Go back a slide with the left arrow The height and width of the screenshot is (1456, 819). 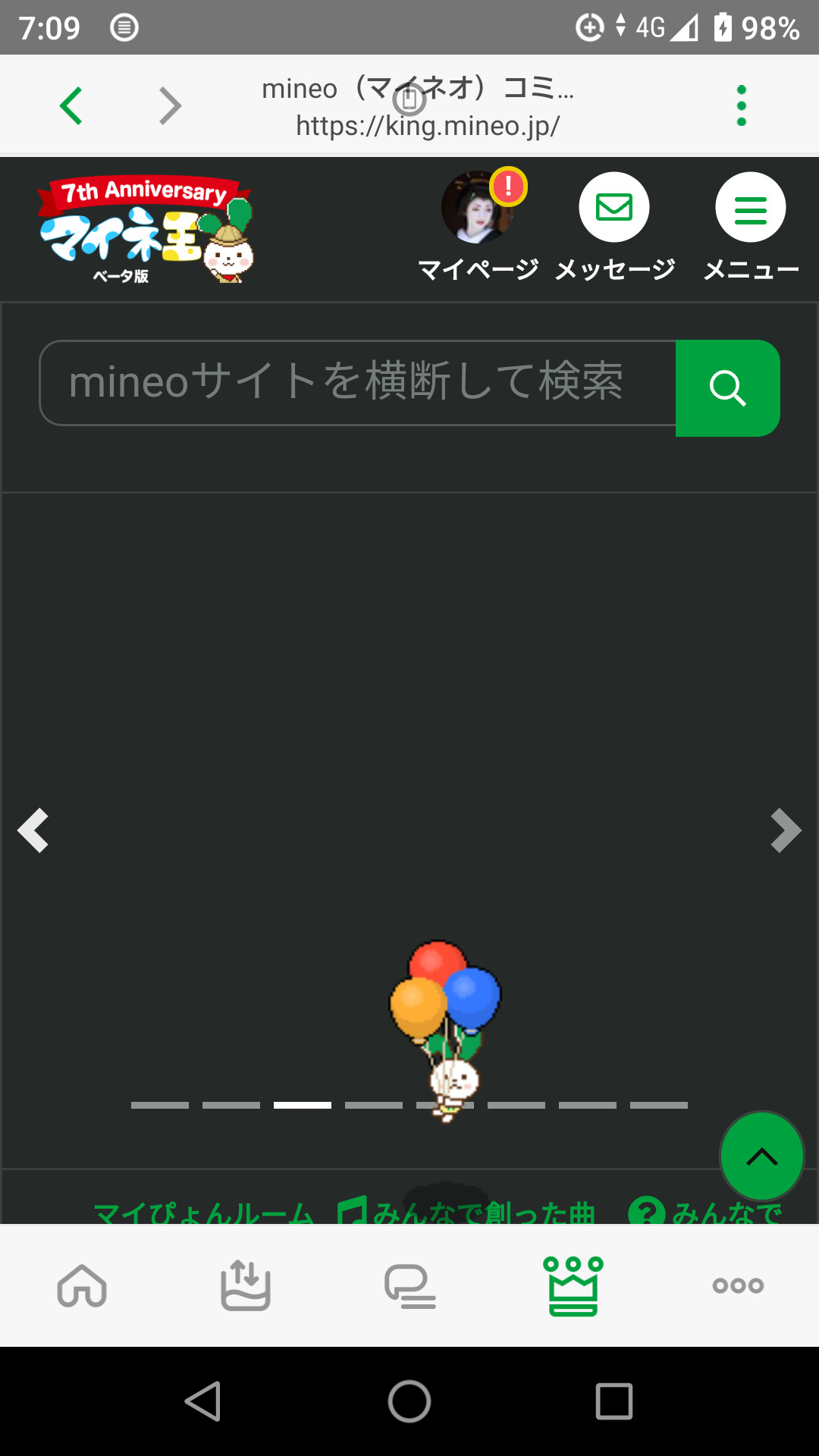(33, 831)
